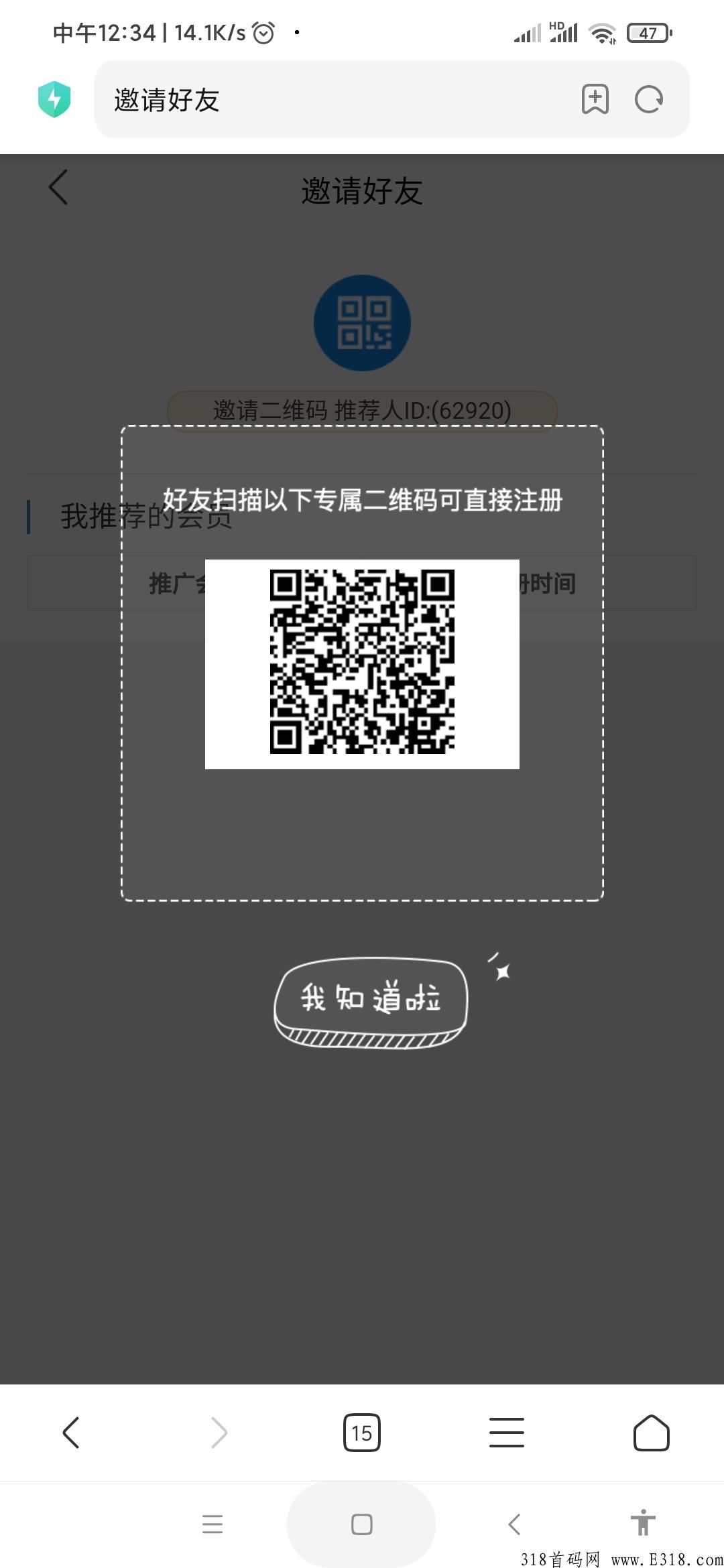Tap the 邀请好友 address bar field
The image size is (724, 1568).
point(268,100)
